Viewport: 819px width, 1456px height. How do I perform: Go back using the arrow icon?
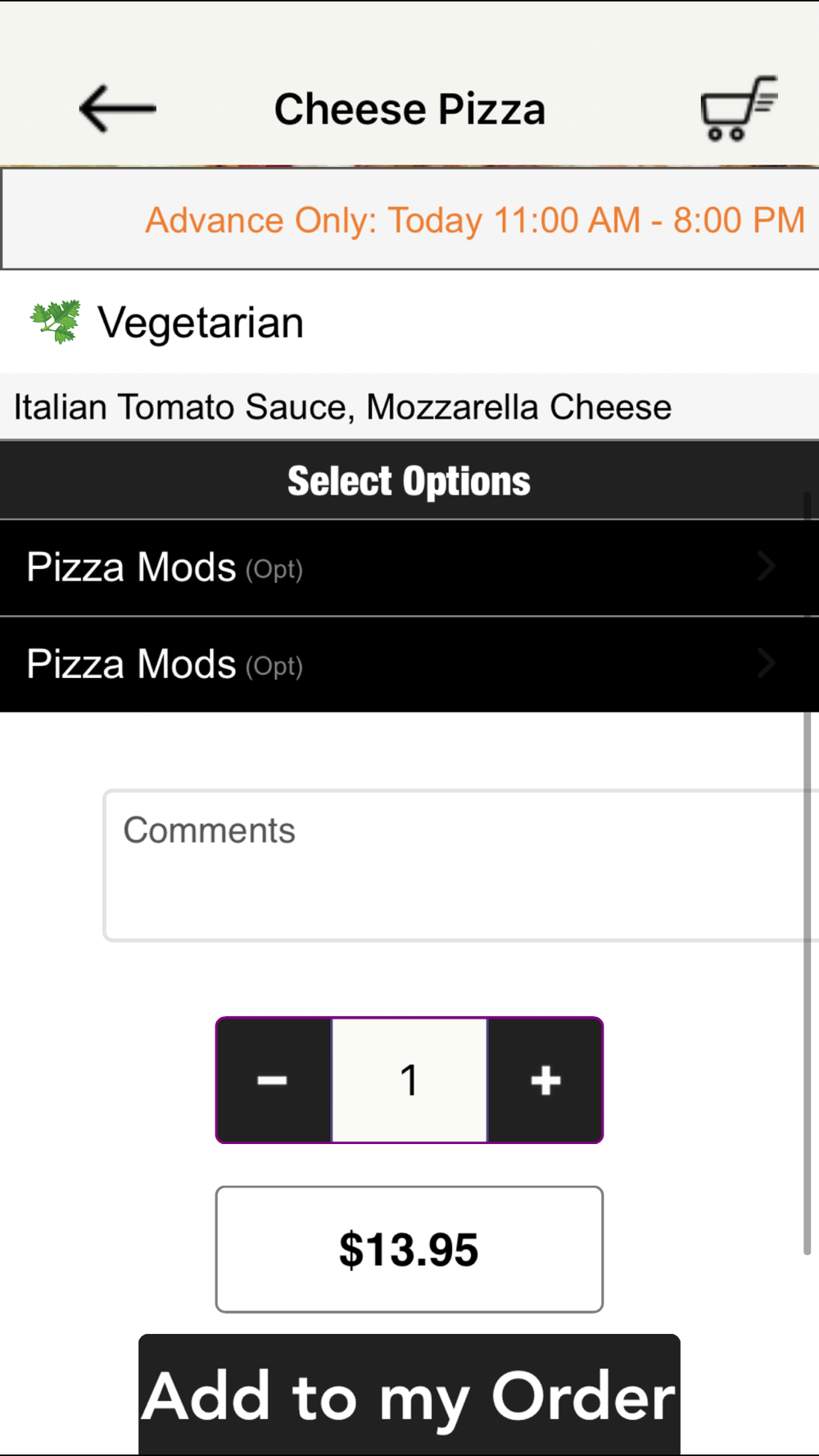[x=117, y=108]
